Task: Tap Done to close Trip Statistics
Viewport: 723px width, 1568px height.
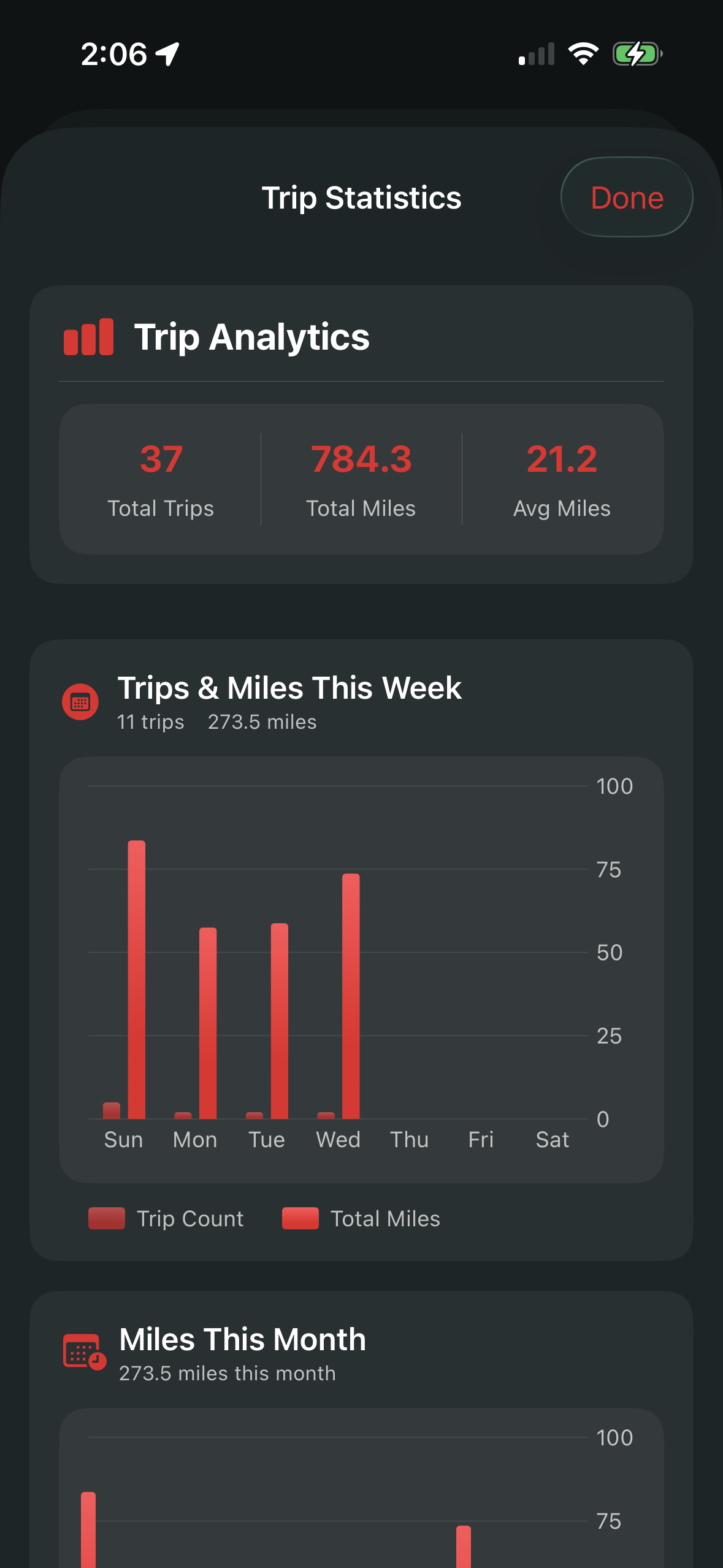Action: coord(626,198)
